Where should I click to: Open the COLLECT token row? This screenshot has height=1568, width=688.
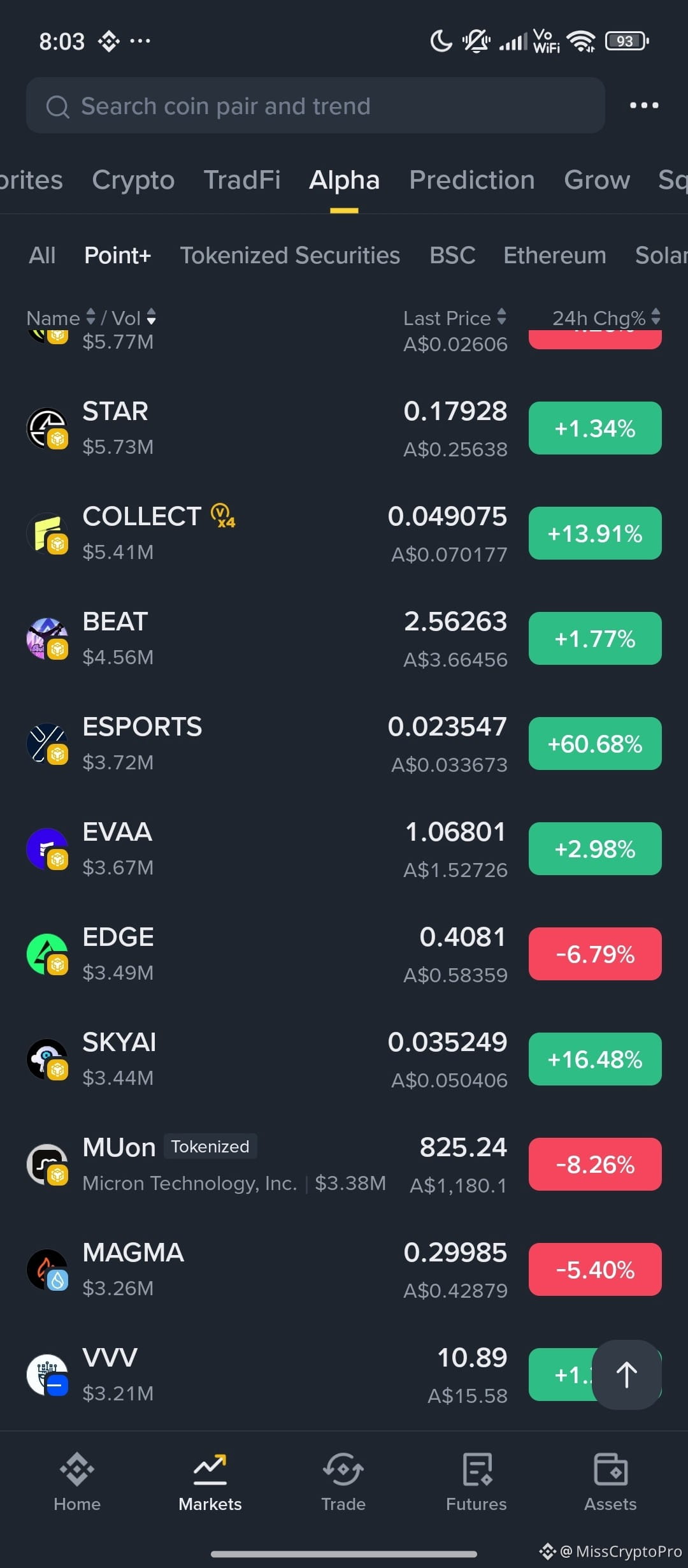(x=344, y=534)
